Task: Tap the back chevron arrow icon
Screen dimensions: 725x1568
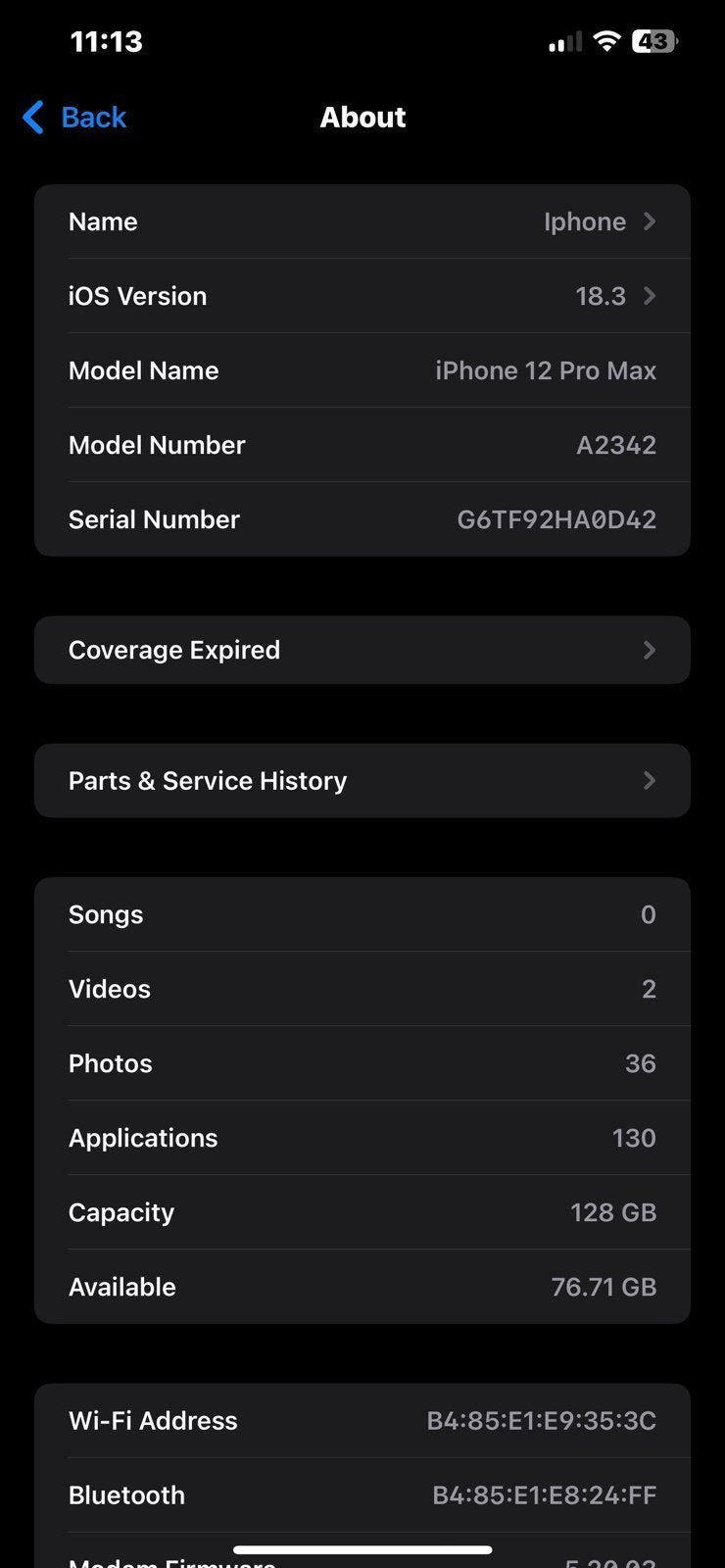Action: click(x=31, y=117)
